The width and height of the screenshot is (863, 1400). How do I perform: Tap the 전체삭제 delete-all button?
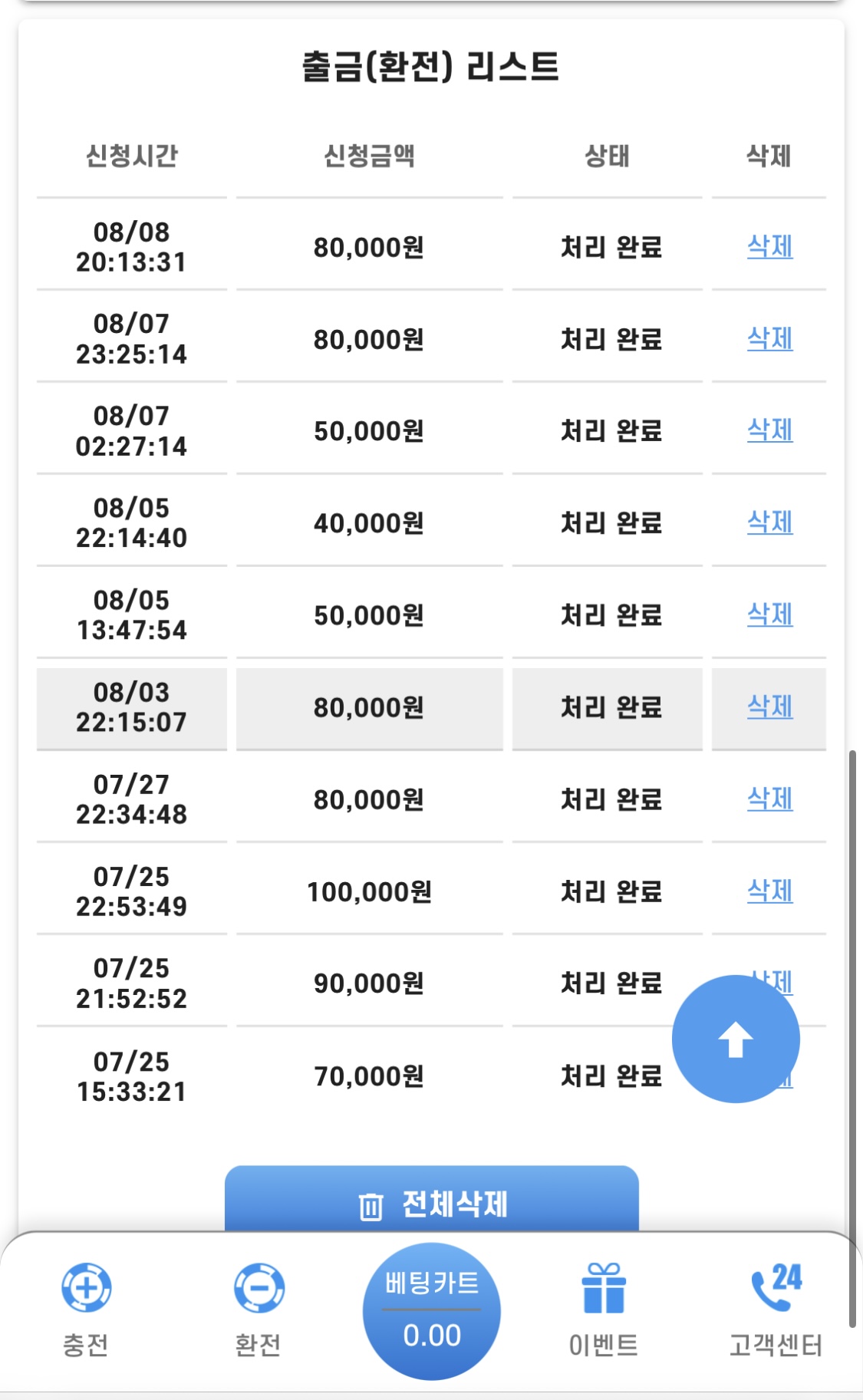click(431, 1202)
